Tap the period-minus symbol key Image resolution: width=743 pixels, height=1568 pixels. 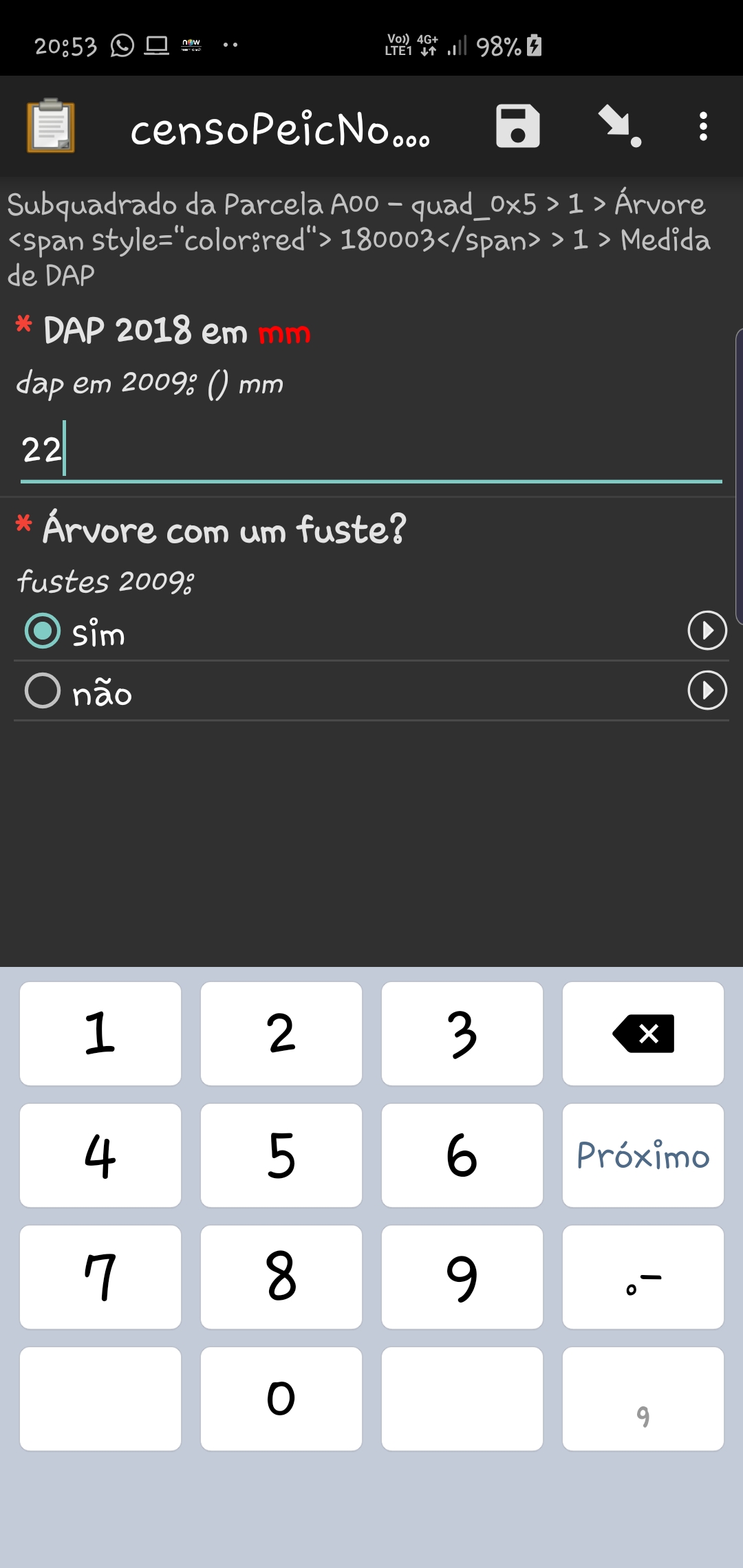[643, 1277]
